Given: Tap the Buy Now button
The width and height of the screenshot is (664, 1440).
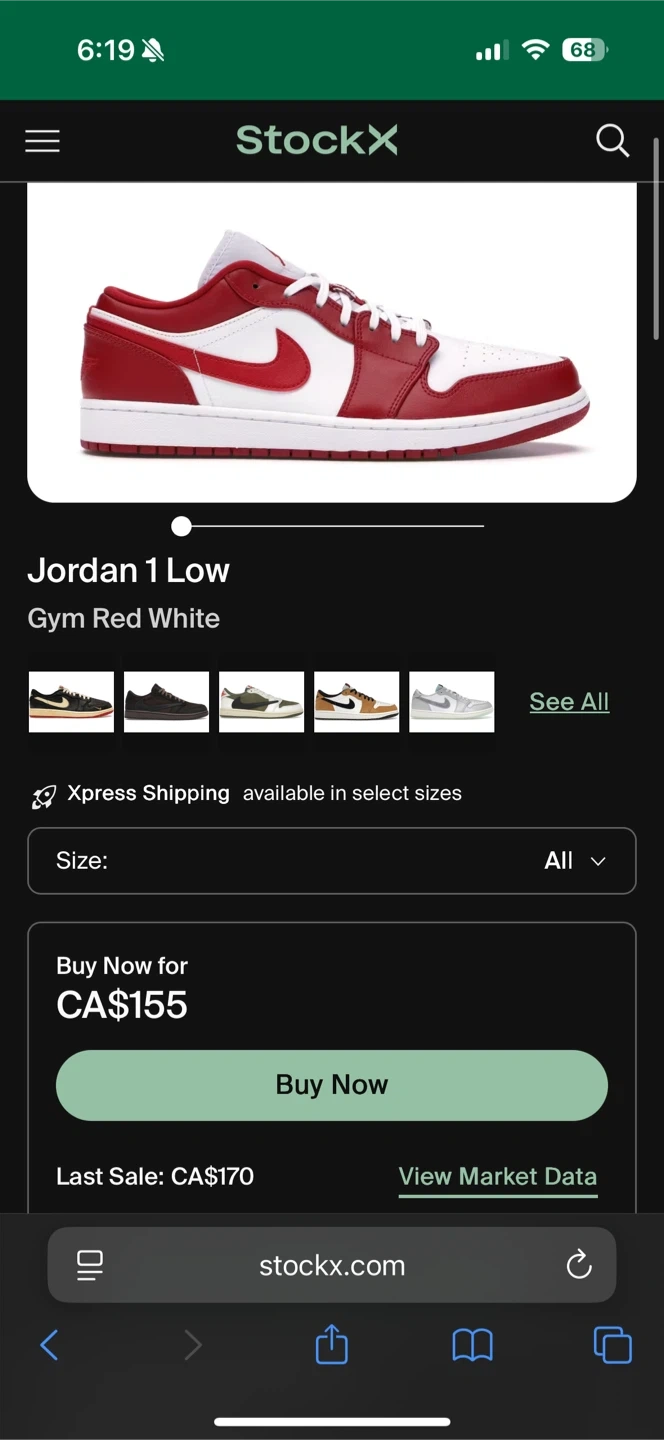Looking at the screenshot, I should click(x=332, y=1085).
